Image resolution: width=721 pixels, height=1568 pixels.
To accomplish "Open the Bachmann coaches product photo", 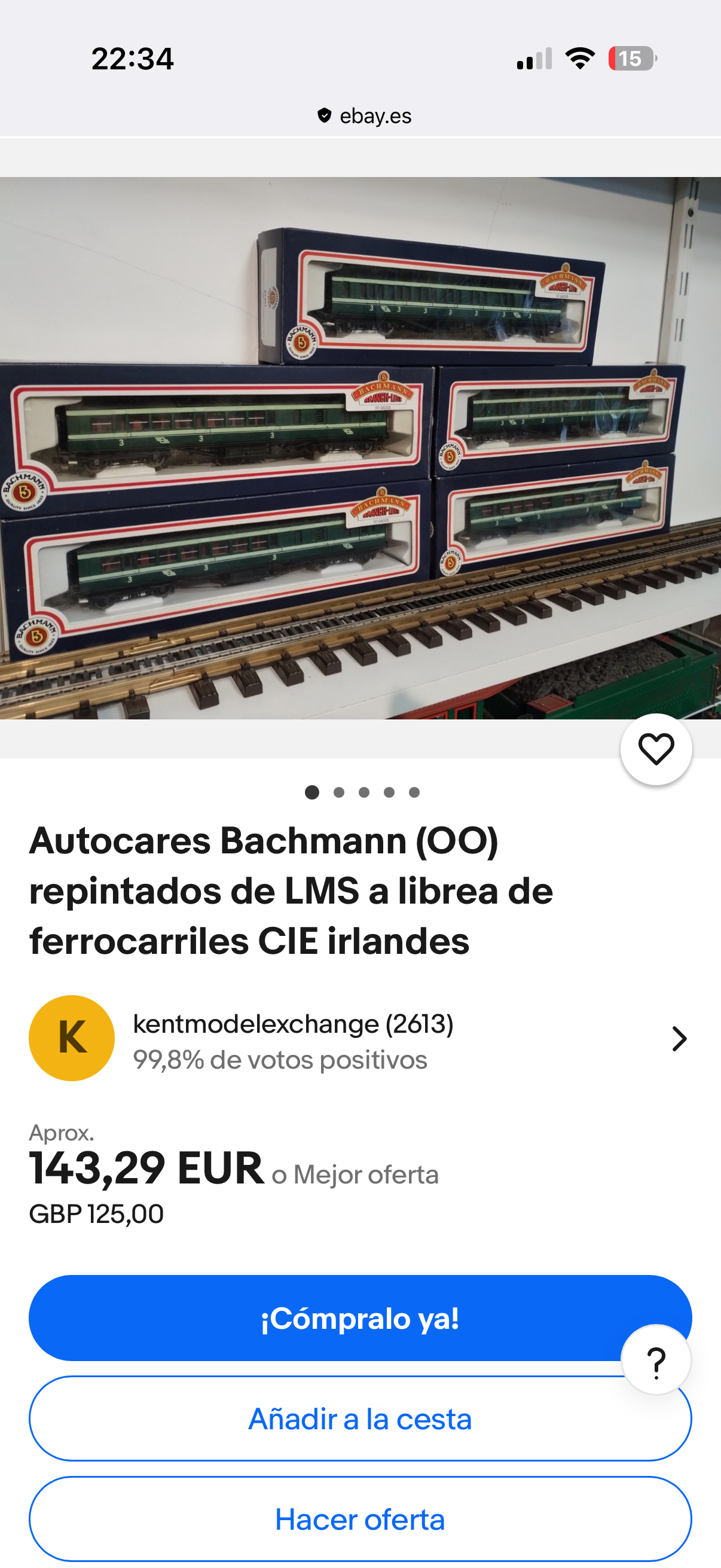I will tap(360, 448).
